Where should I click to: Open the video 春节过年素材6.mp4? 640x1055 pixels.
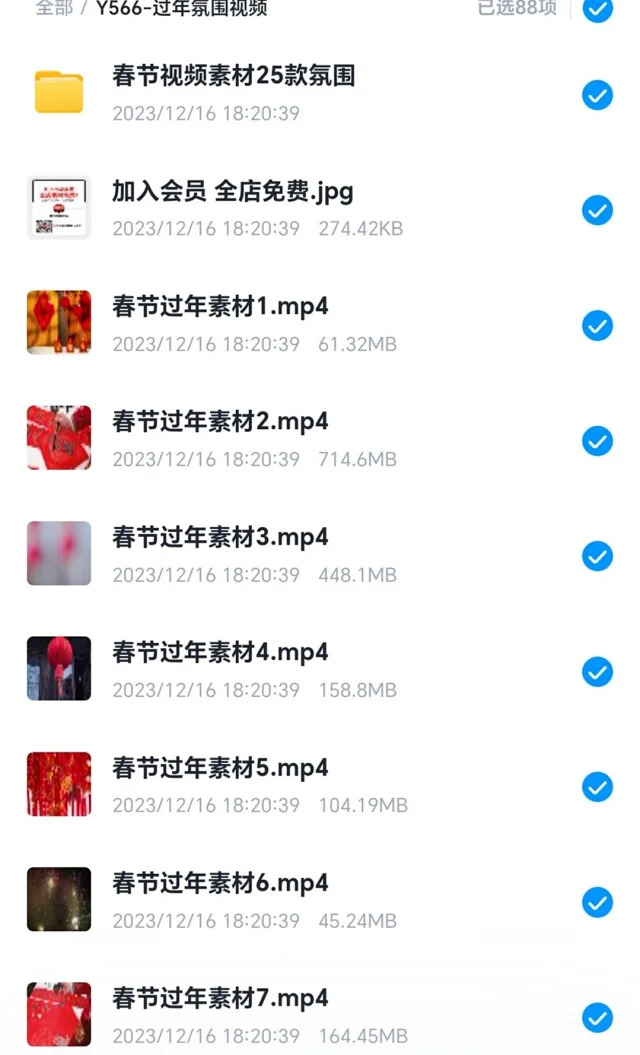220,884
